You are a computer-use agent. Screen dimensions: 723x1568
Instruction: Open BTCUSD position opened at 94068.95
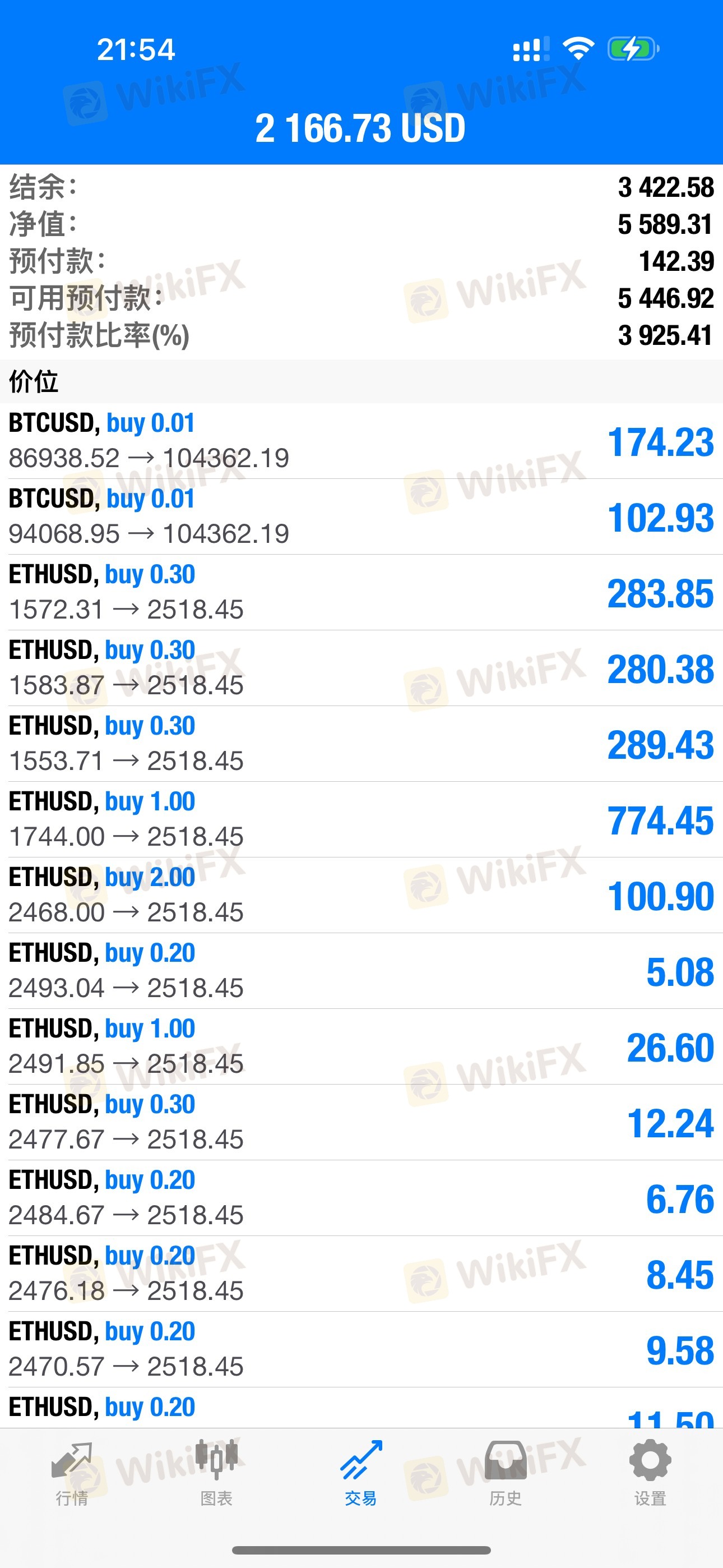(x=361, y=517)
